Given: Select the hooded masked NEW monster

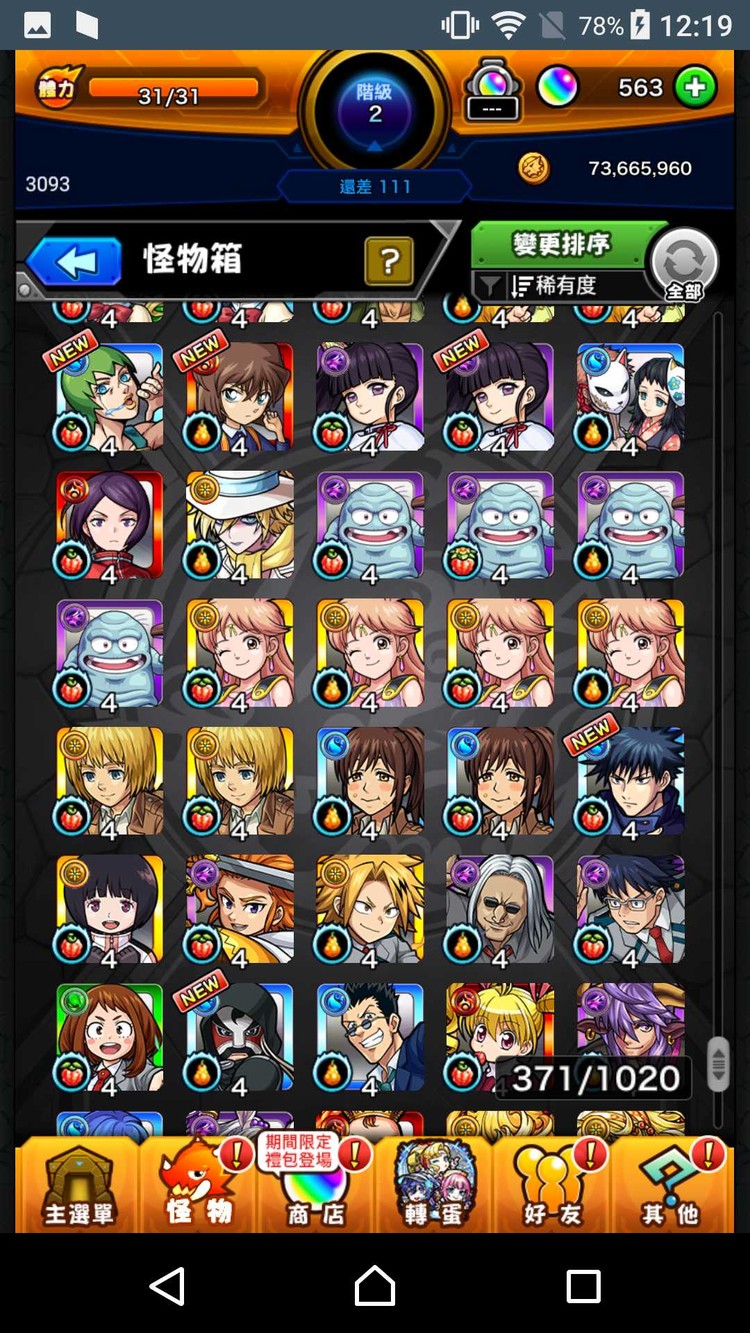Looking at the screenshot, I should click(240, 1036).
